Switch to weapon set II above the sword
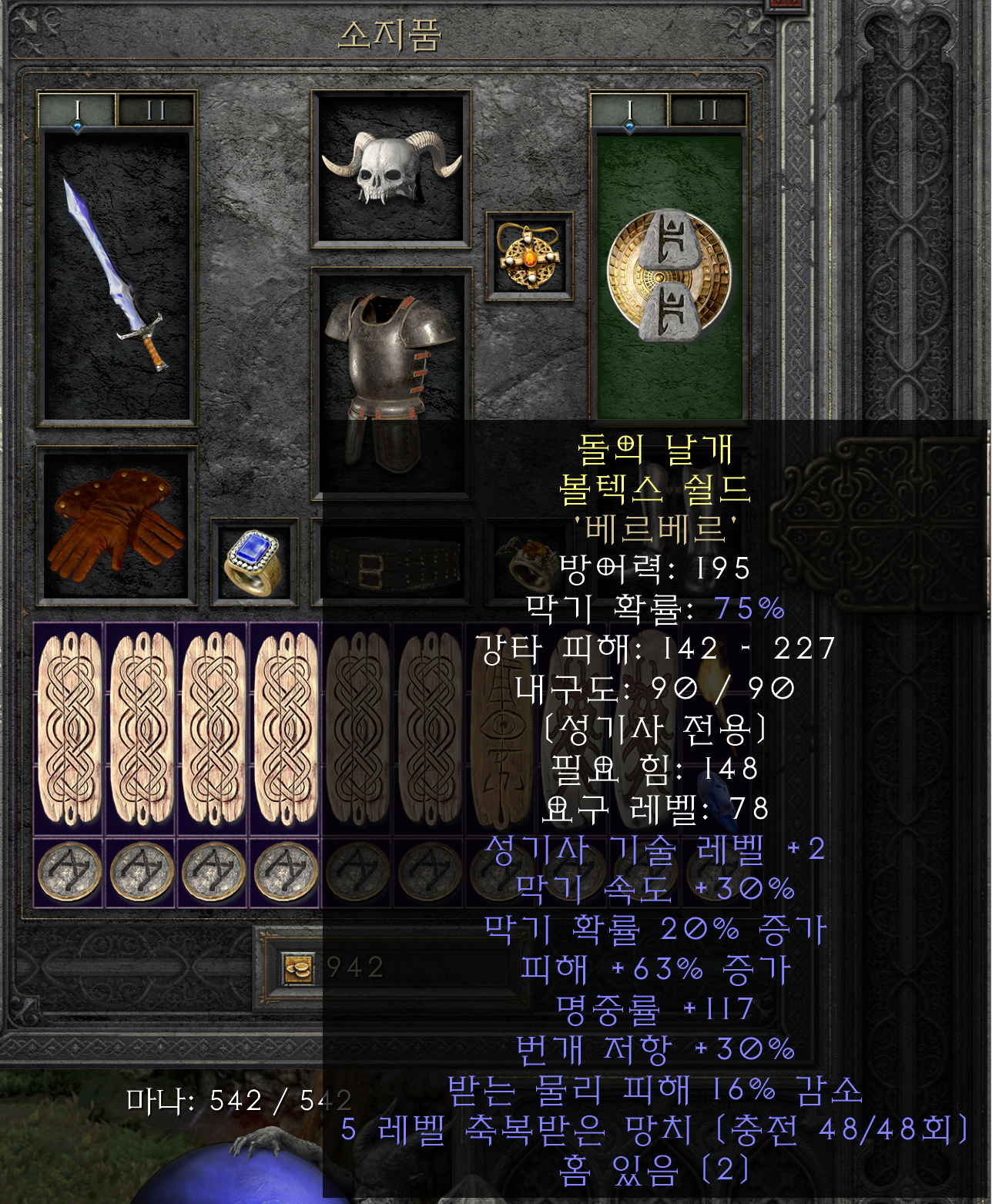This screenshot has width=992, height=1204. 156,111
